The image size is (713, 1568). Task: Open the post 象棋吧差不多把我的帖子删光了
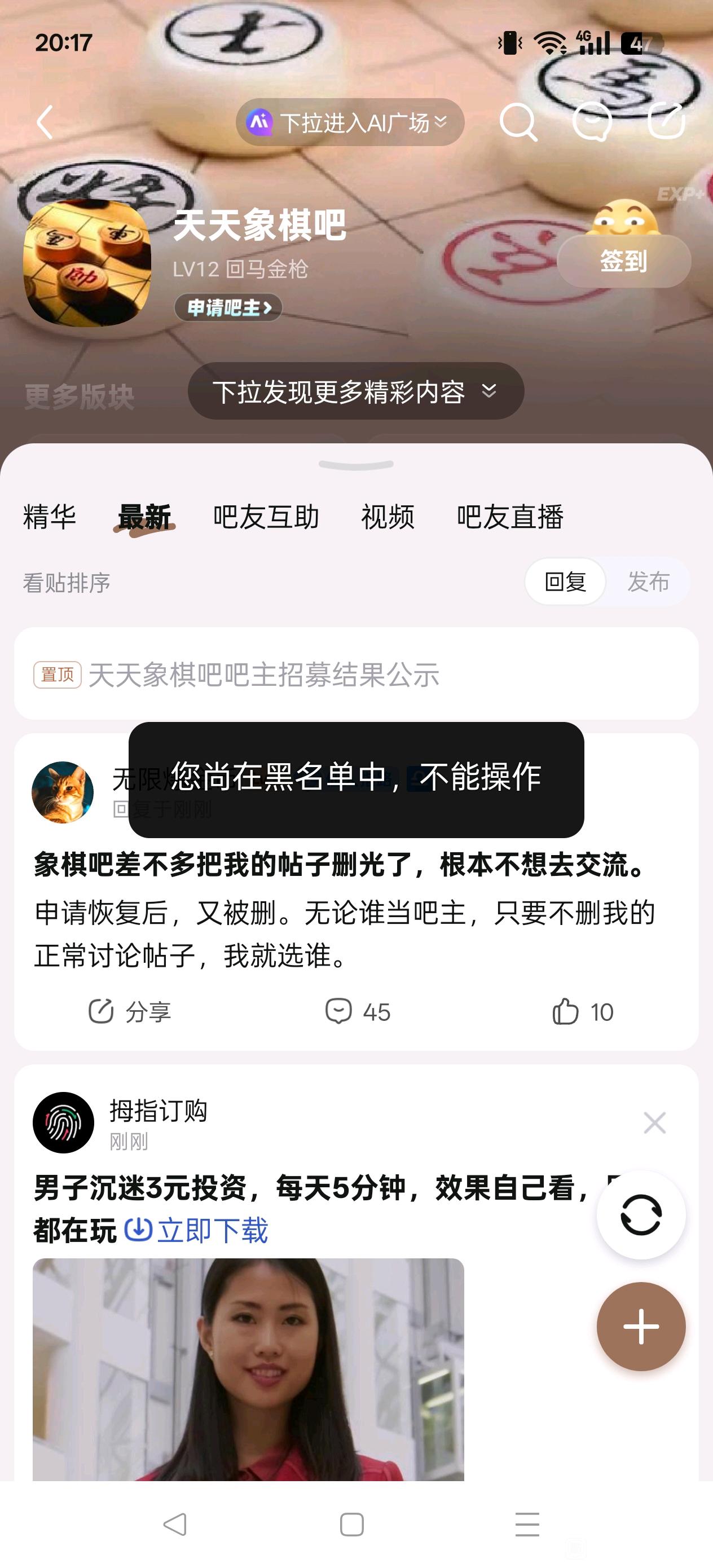tap(340, 865)
